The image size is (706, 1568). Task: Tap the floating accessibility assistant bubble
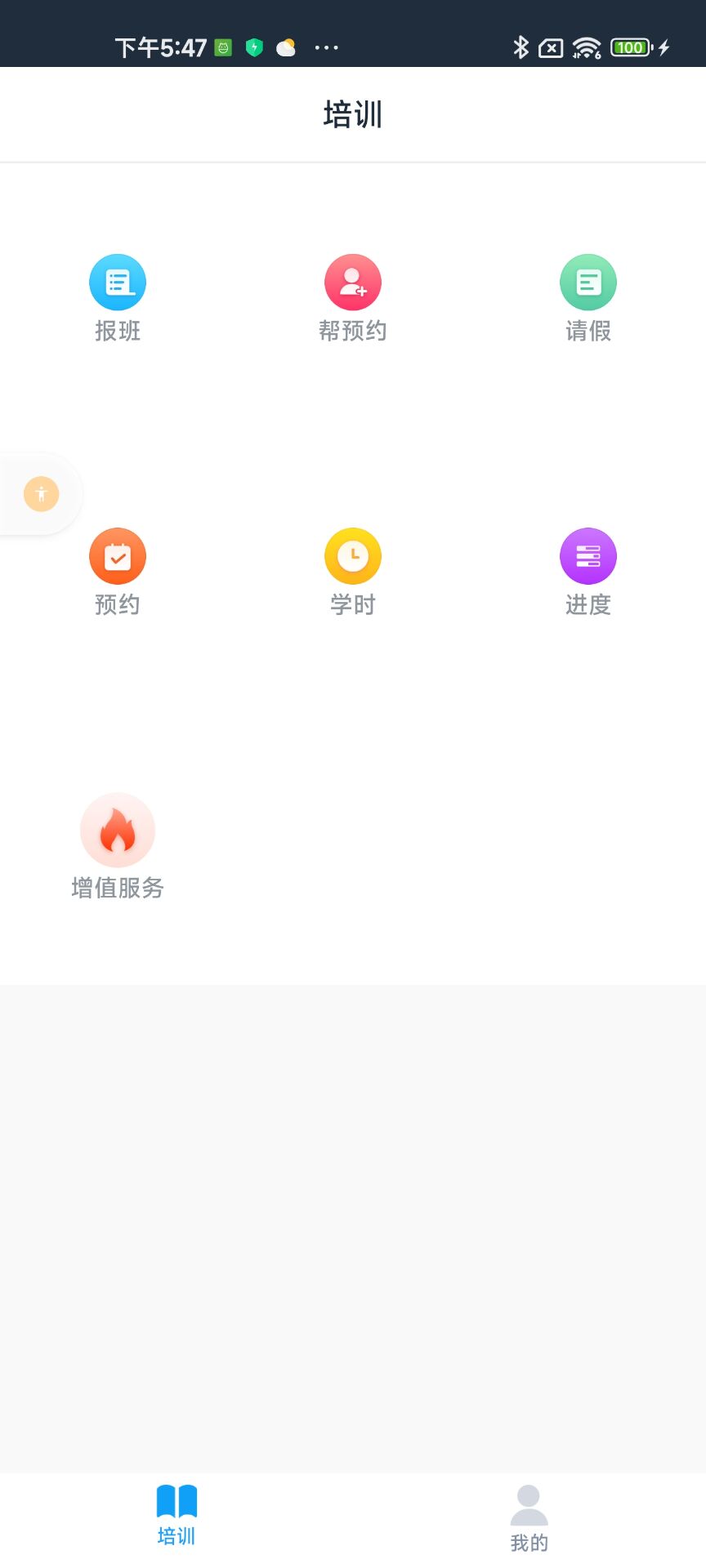point(41,493)
